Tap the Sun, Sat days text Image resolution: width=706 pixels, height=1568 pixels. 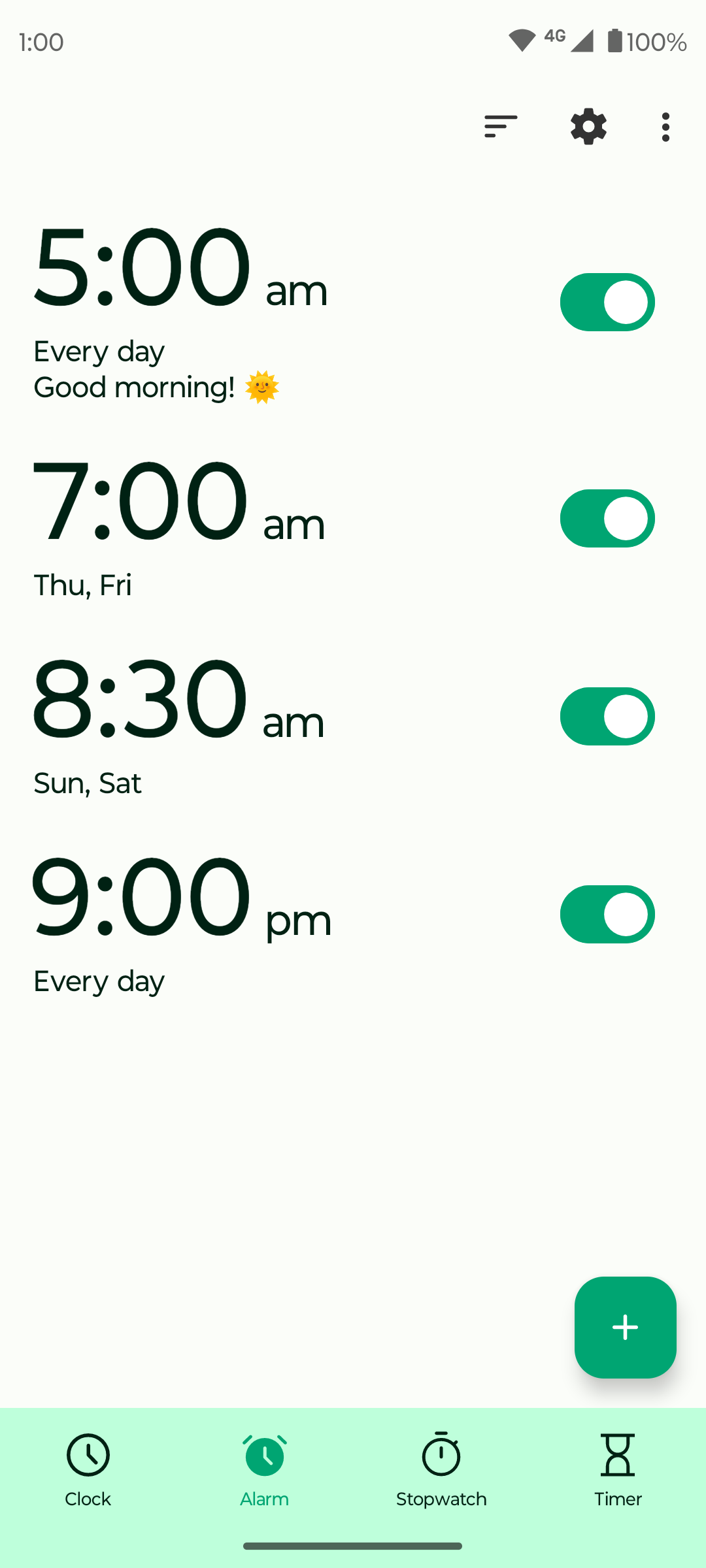[x=87, y=783]
